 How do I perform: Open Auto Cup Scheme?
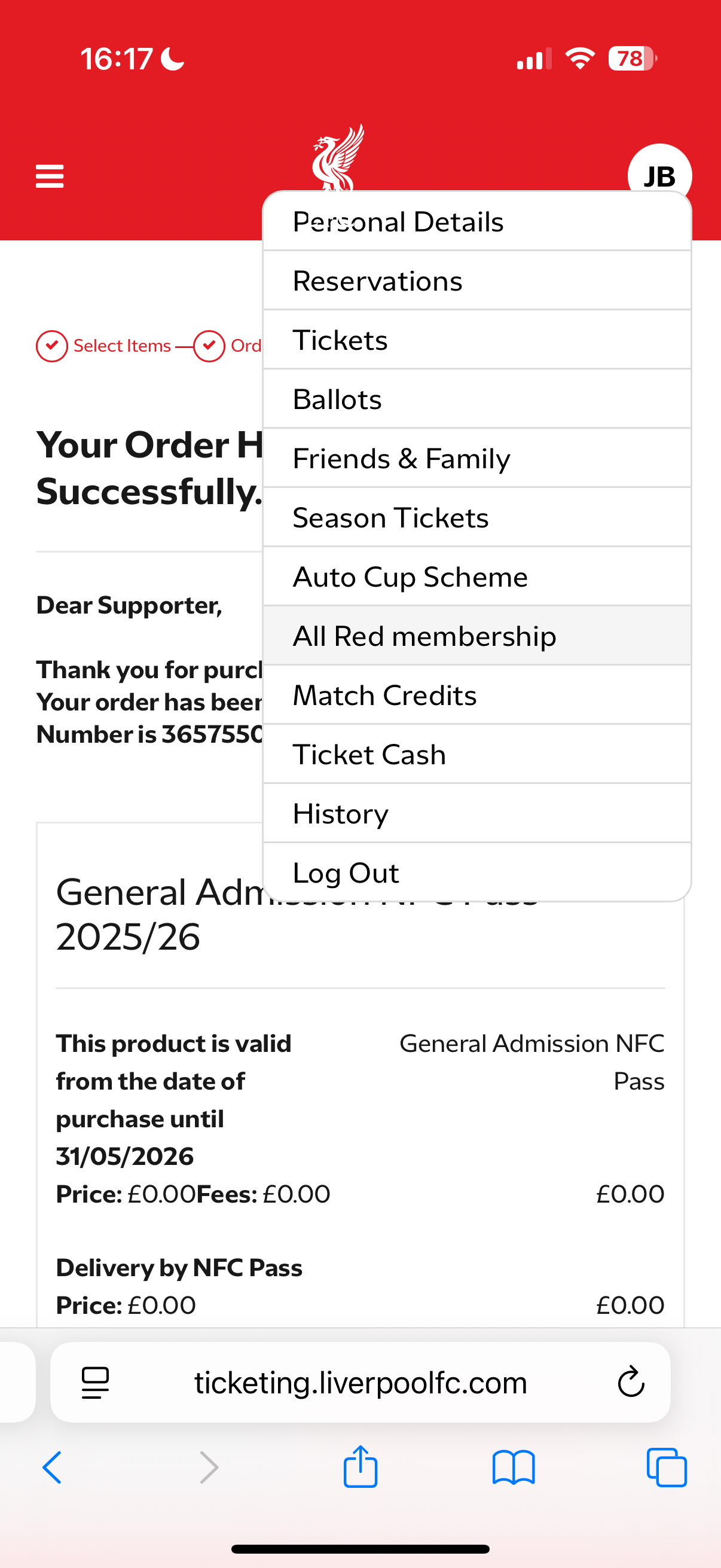(x=477, y=576)
